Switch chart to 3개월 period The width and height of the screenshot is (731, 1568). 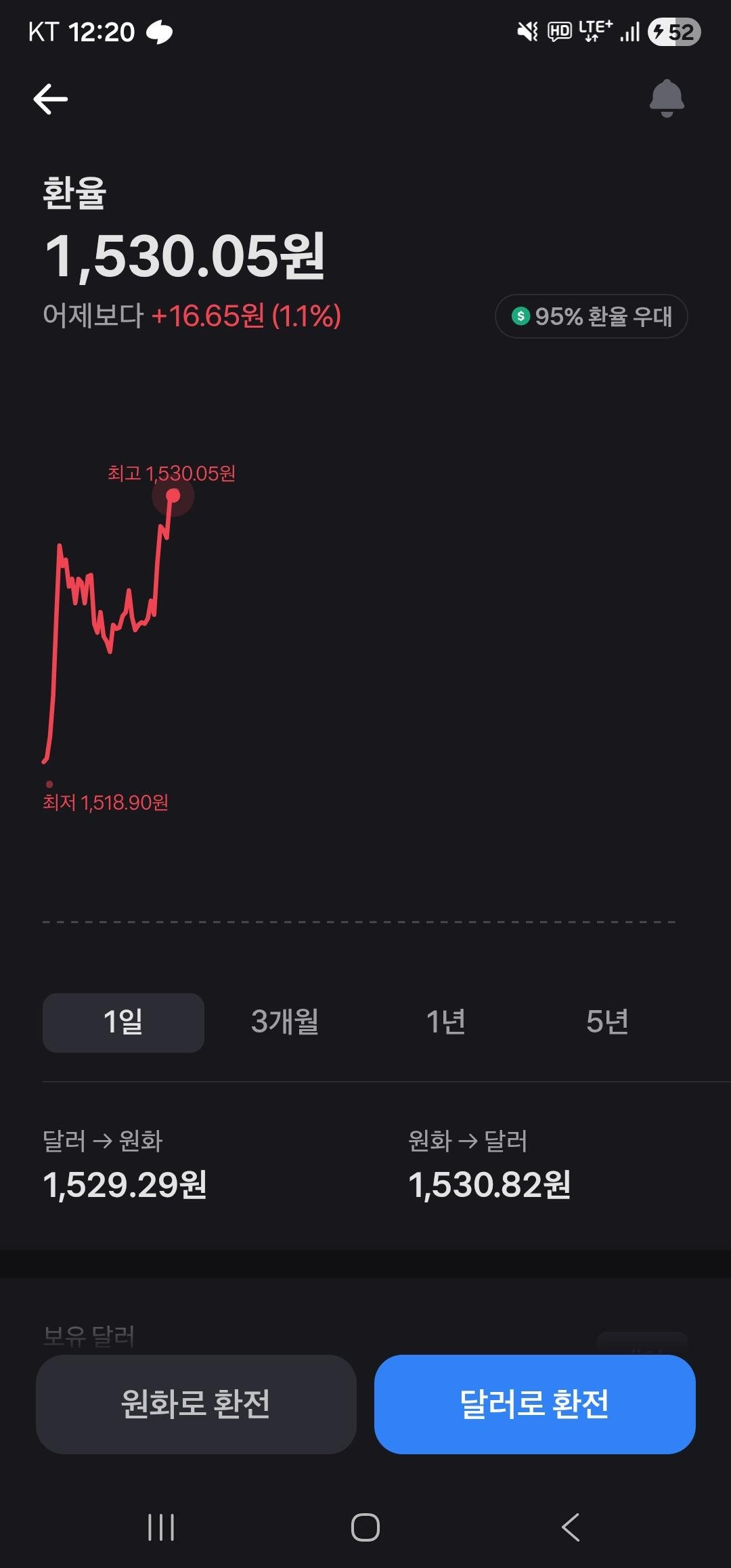[285, 1022]
